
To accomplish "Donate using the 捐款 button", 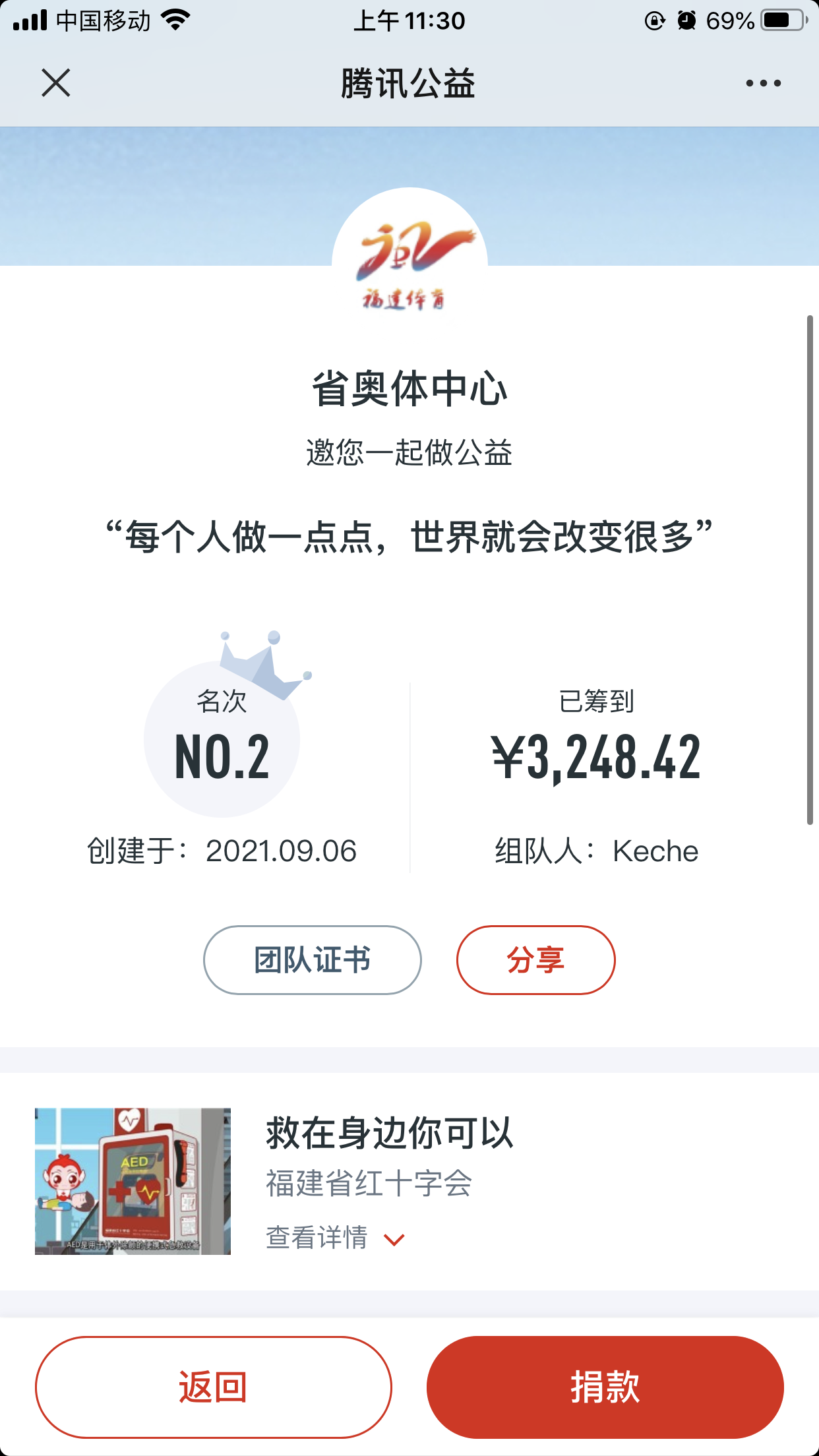I will (x=605, y=1387).
